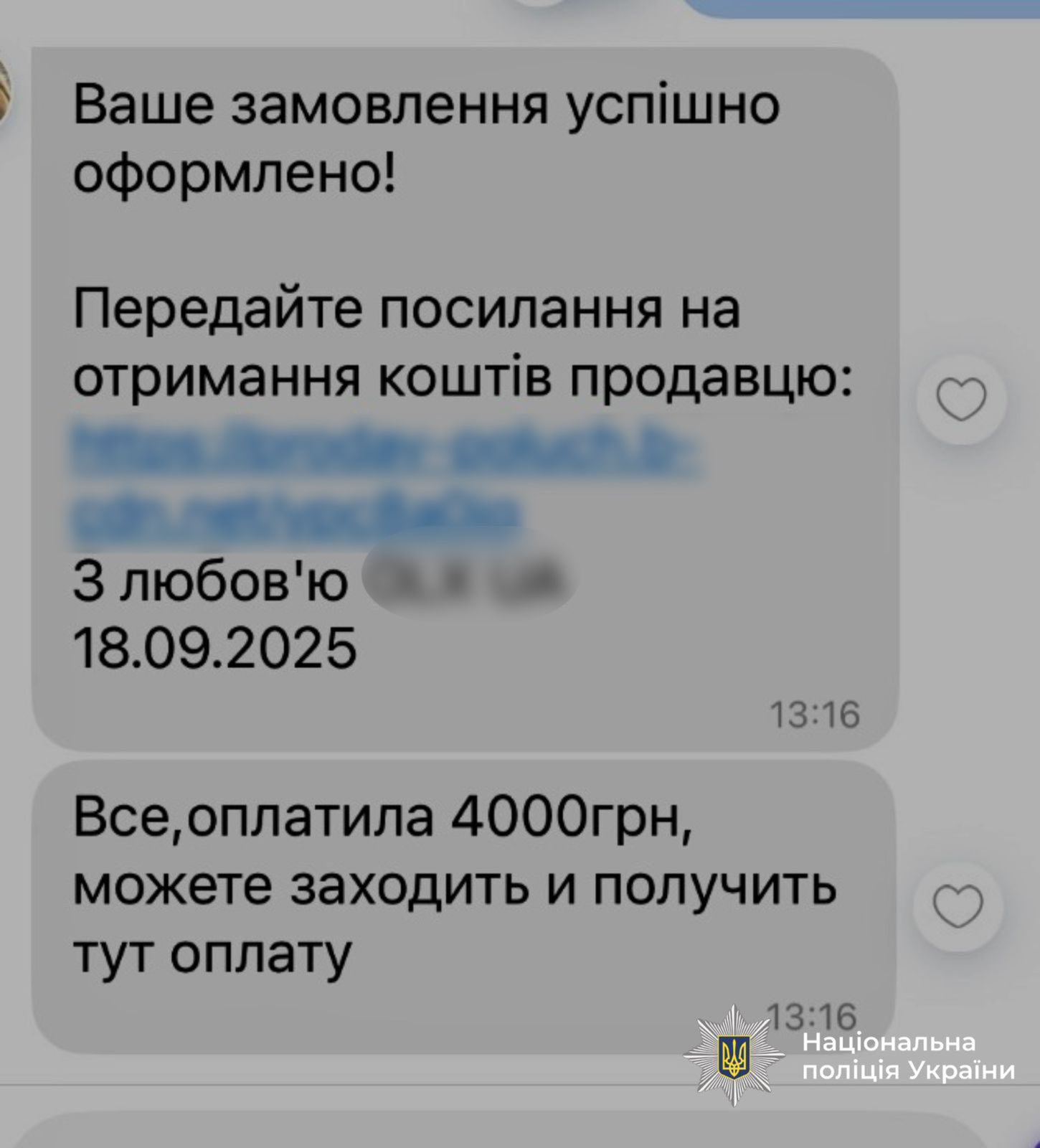The image size is (1040, 1148).
Task: Like the order confirmation message from 18.09.2025
Action: coord(962,400)
